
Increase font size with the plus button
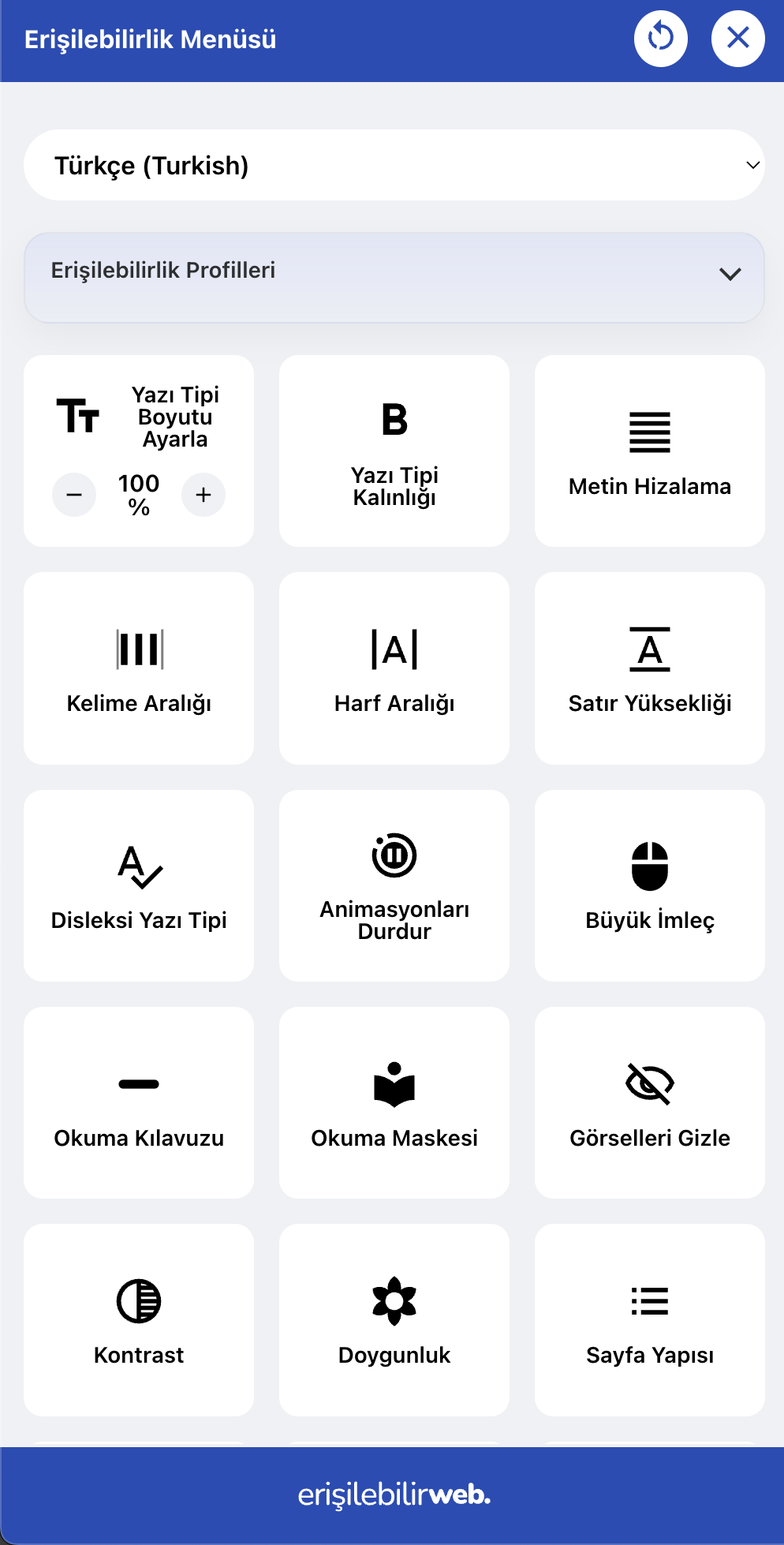point(203,495)
